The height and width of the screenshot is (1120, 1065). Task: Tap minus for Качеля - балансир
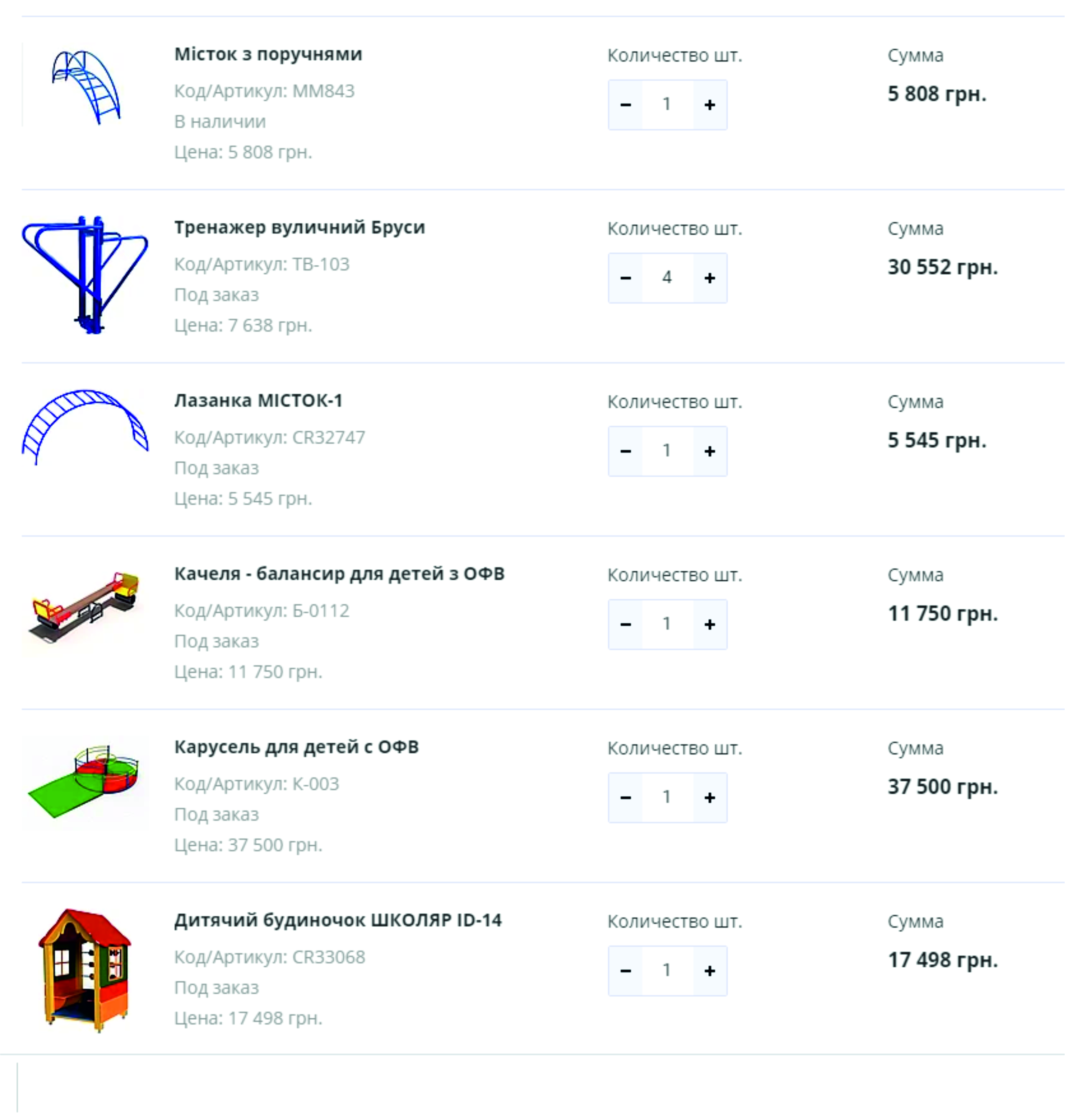(x=625, y=625)
